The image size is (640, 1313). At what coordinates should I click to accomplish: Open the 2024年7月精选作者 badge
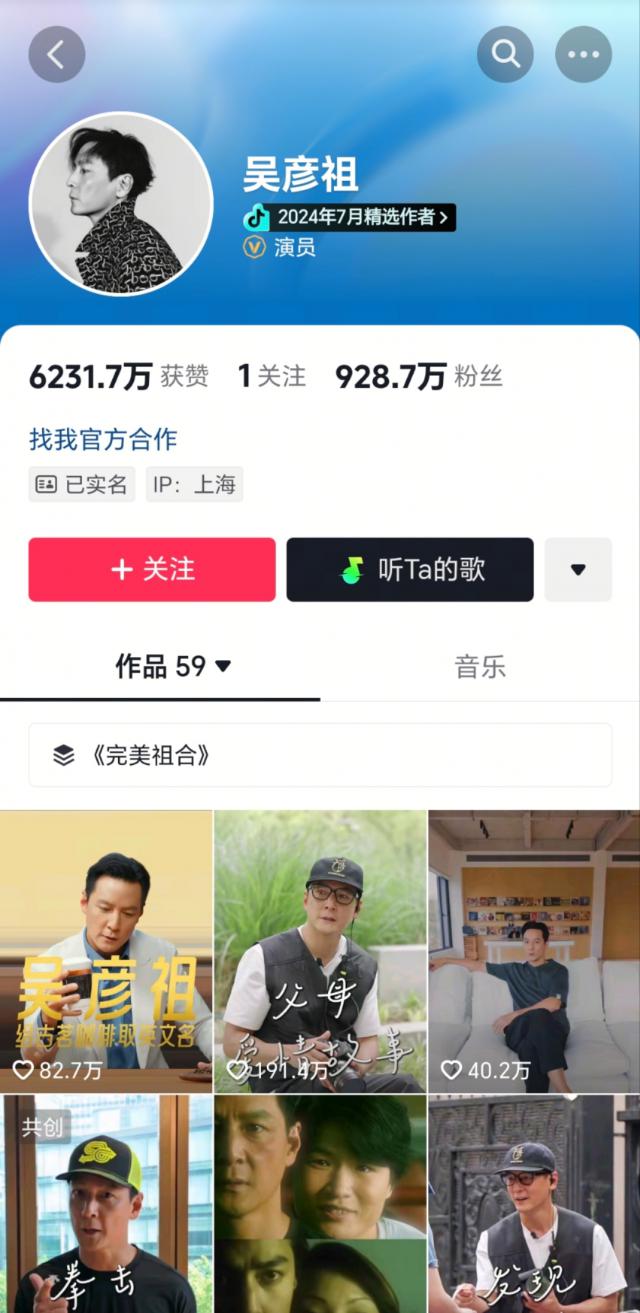click(350, 216)
